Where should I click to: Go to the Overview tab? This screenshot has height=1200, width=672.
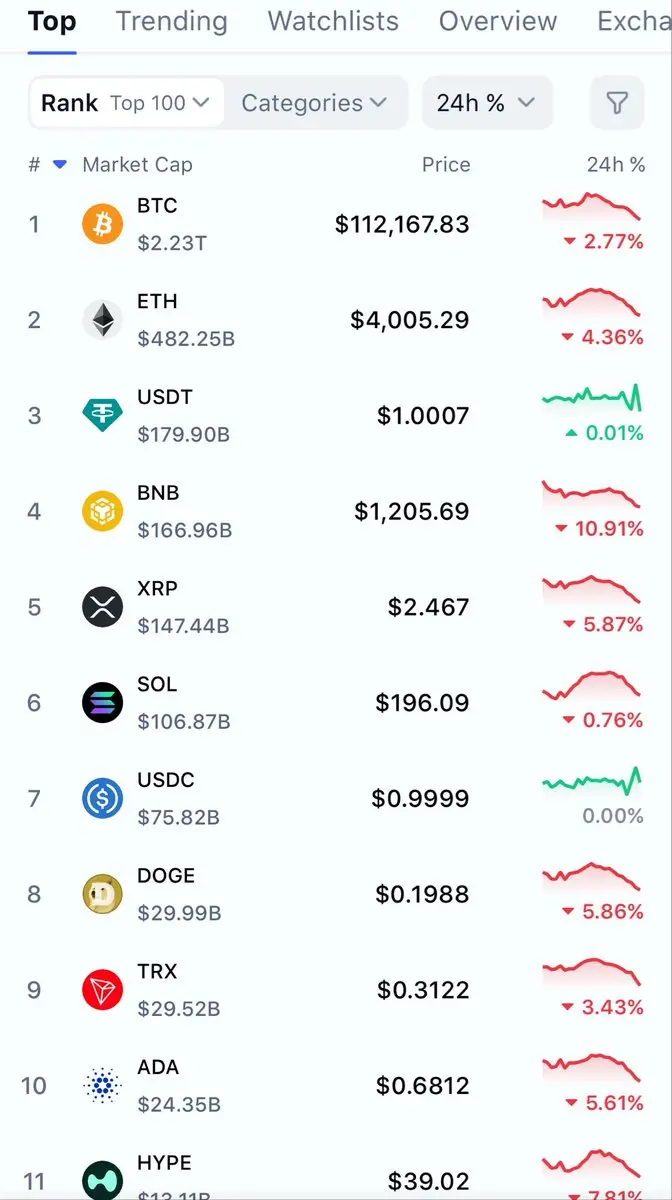[x=498, y=21]
